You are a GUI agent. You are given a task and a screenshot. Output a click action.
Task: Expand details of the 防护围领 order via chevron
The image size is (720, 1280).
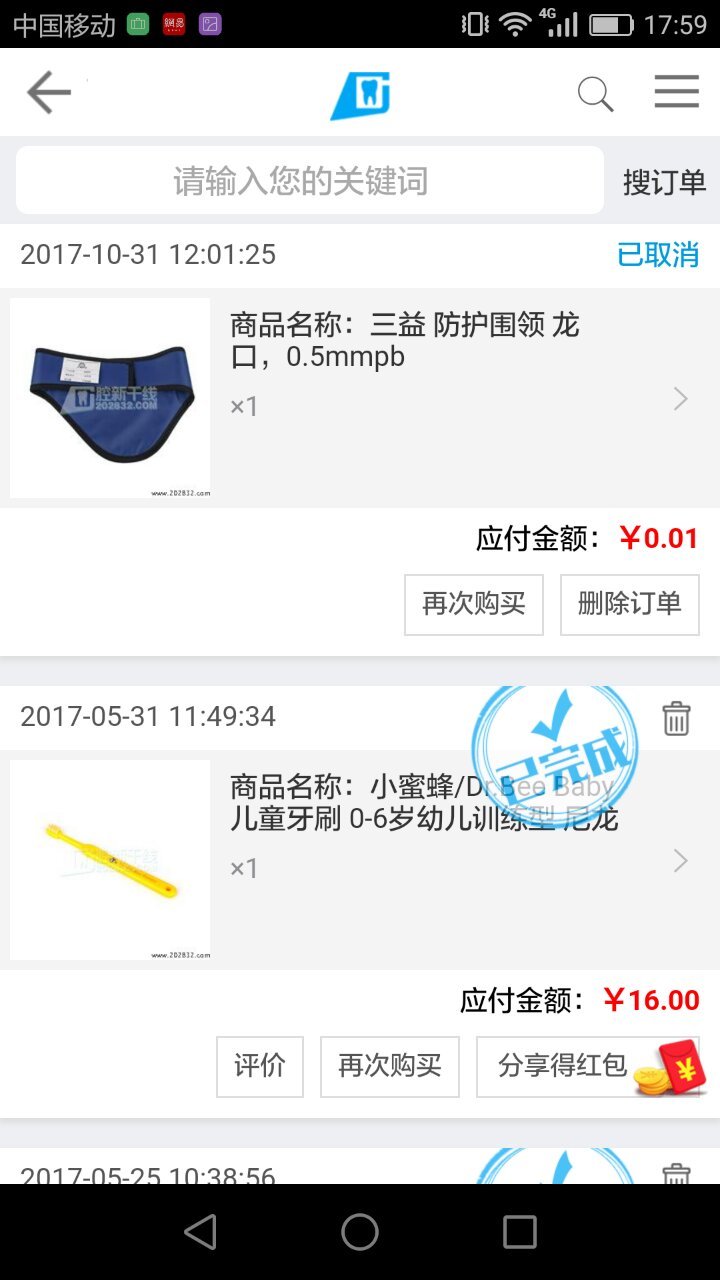point(681,398)
